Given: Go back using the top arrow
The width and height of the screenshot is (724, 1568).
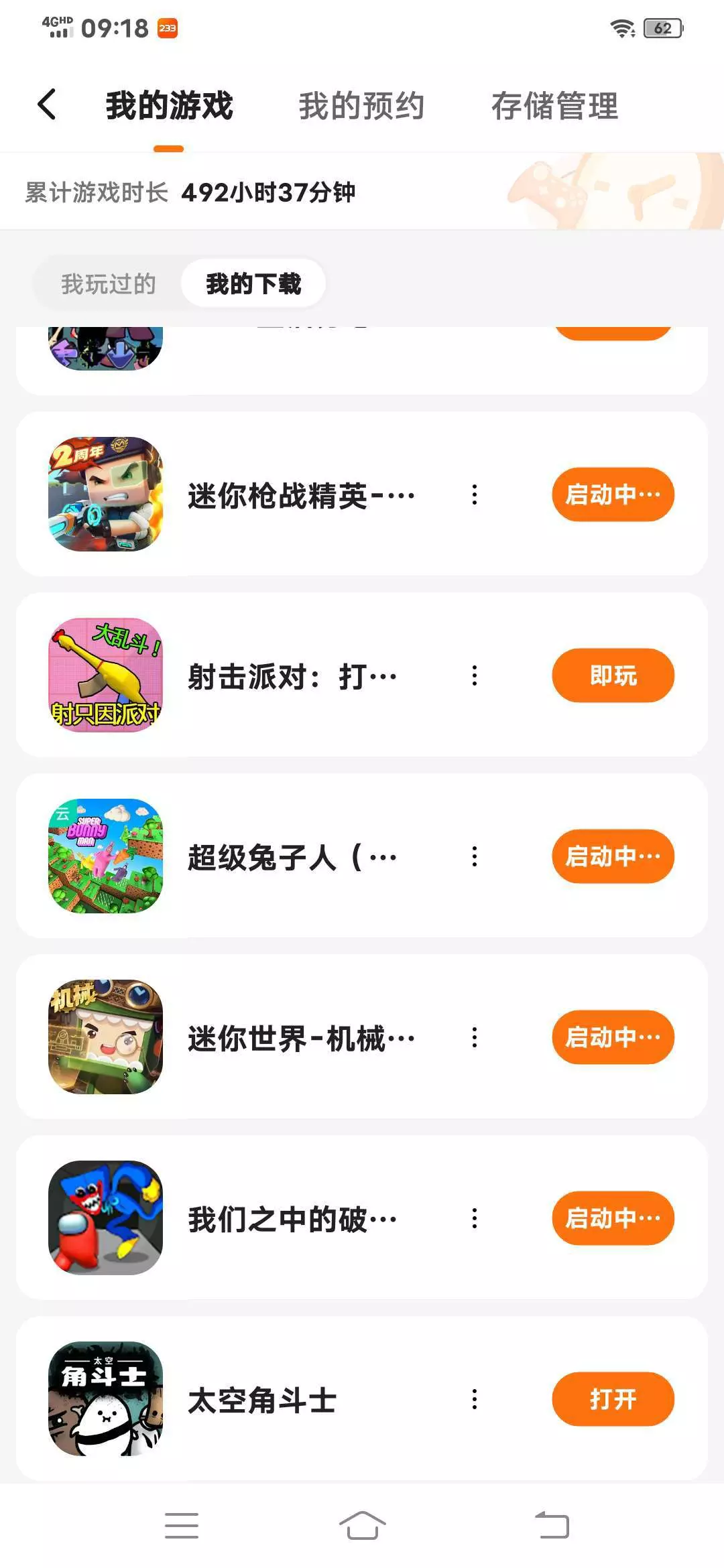Looking at the screenshot, I should point(47,105).
